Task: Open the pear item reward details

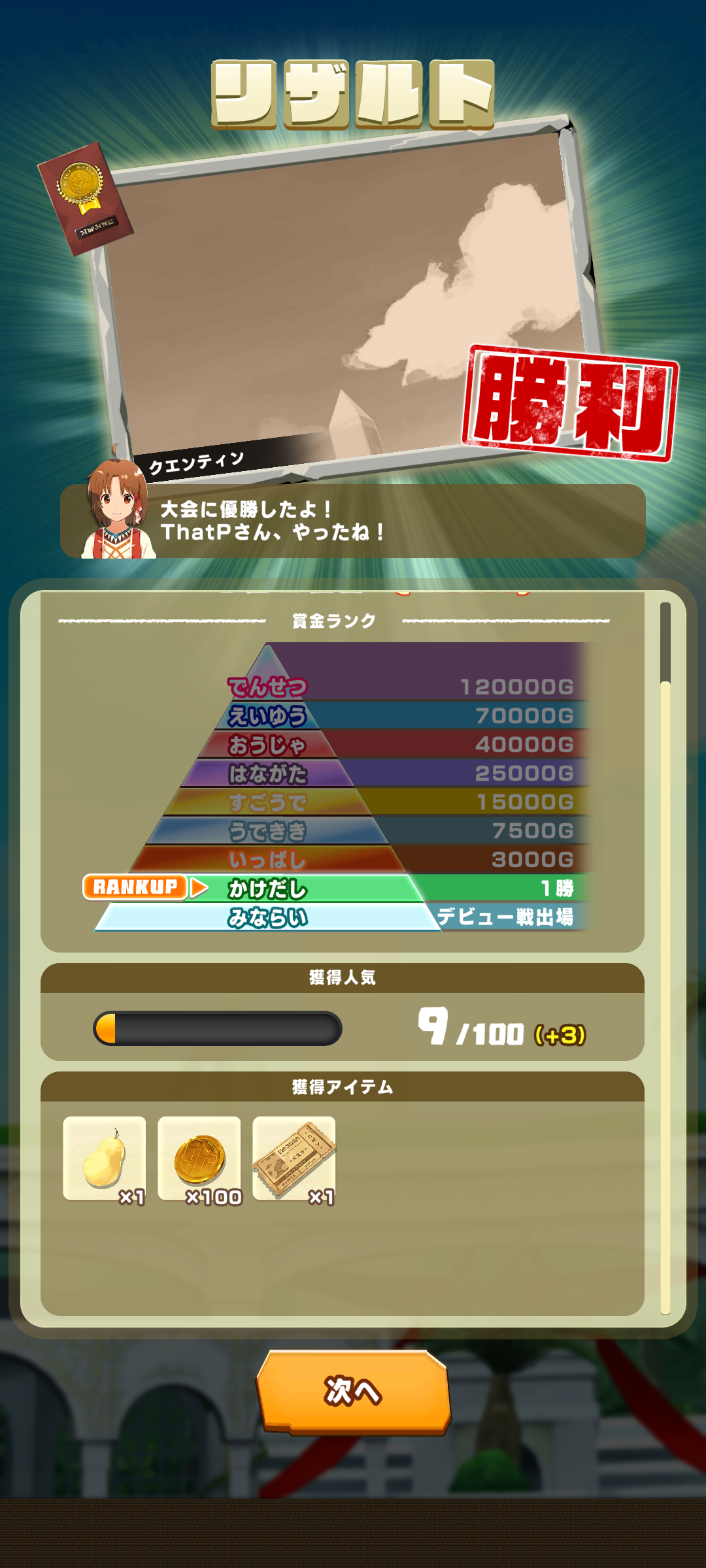Action: 105,1158
